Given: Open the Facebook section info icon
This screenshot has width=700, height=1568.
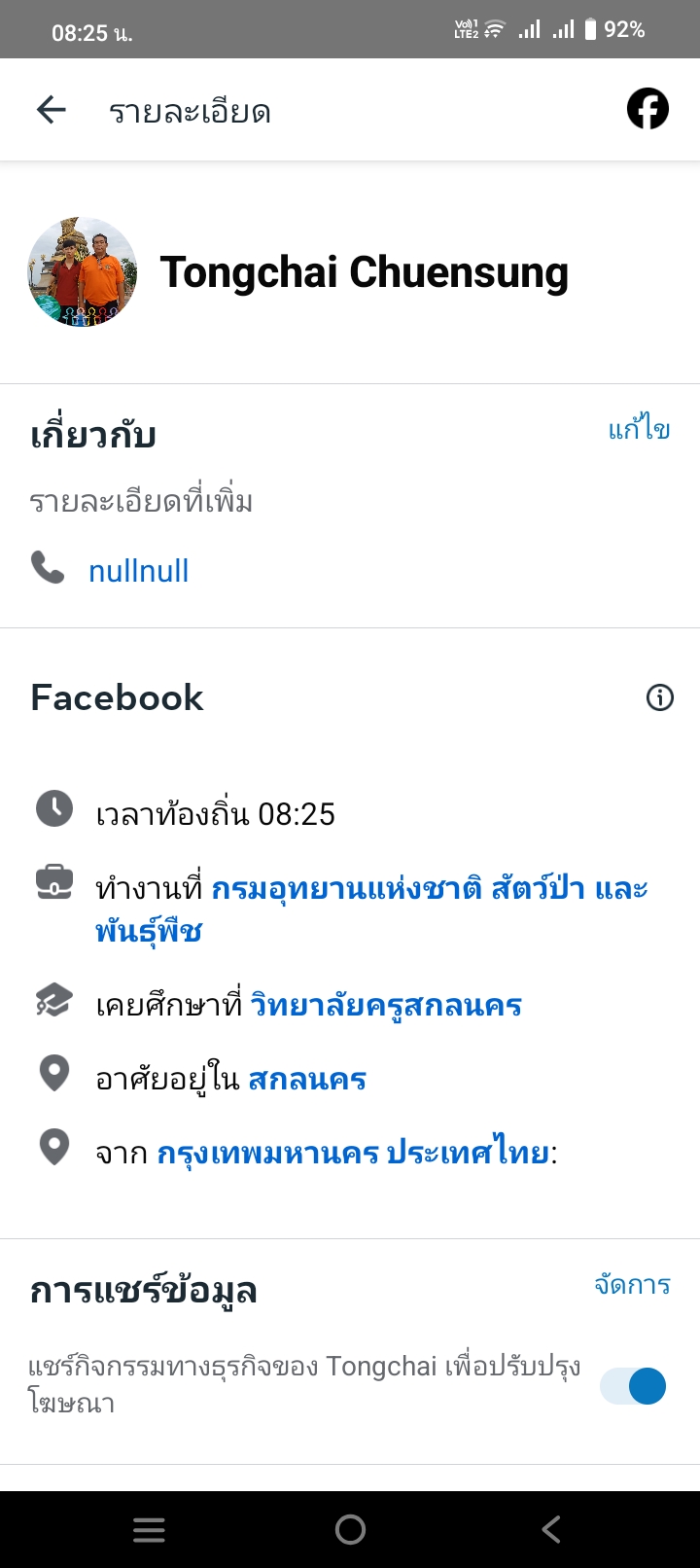Looking at the screenshot, I should point(659,697).
